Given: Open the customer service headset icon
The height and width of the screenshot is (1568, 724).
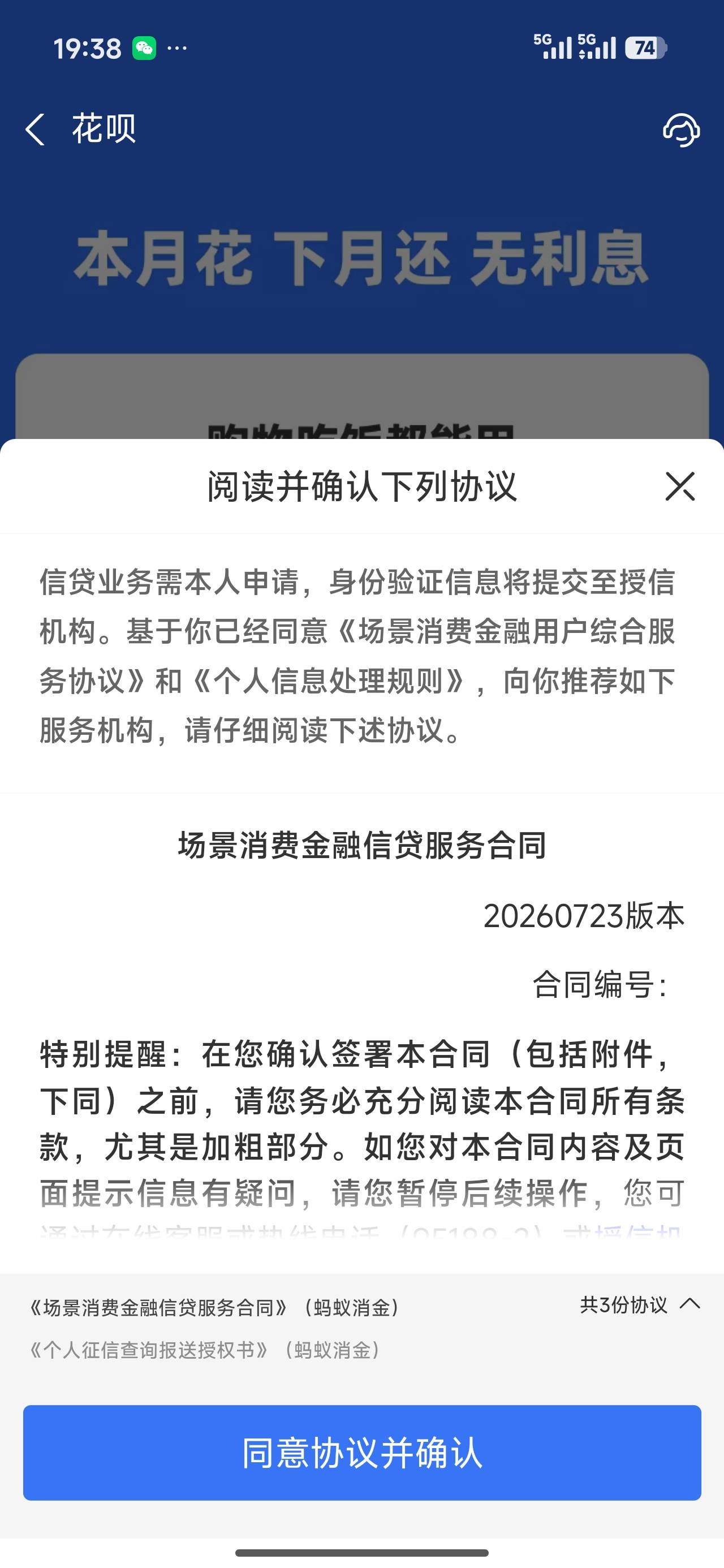Looking at the screenshot, I should [x=681, y=130].
